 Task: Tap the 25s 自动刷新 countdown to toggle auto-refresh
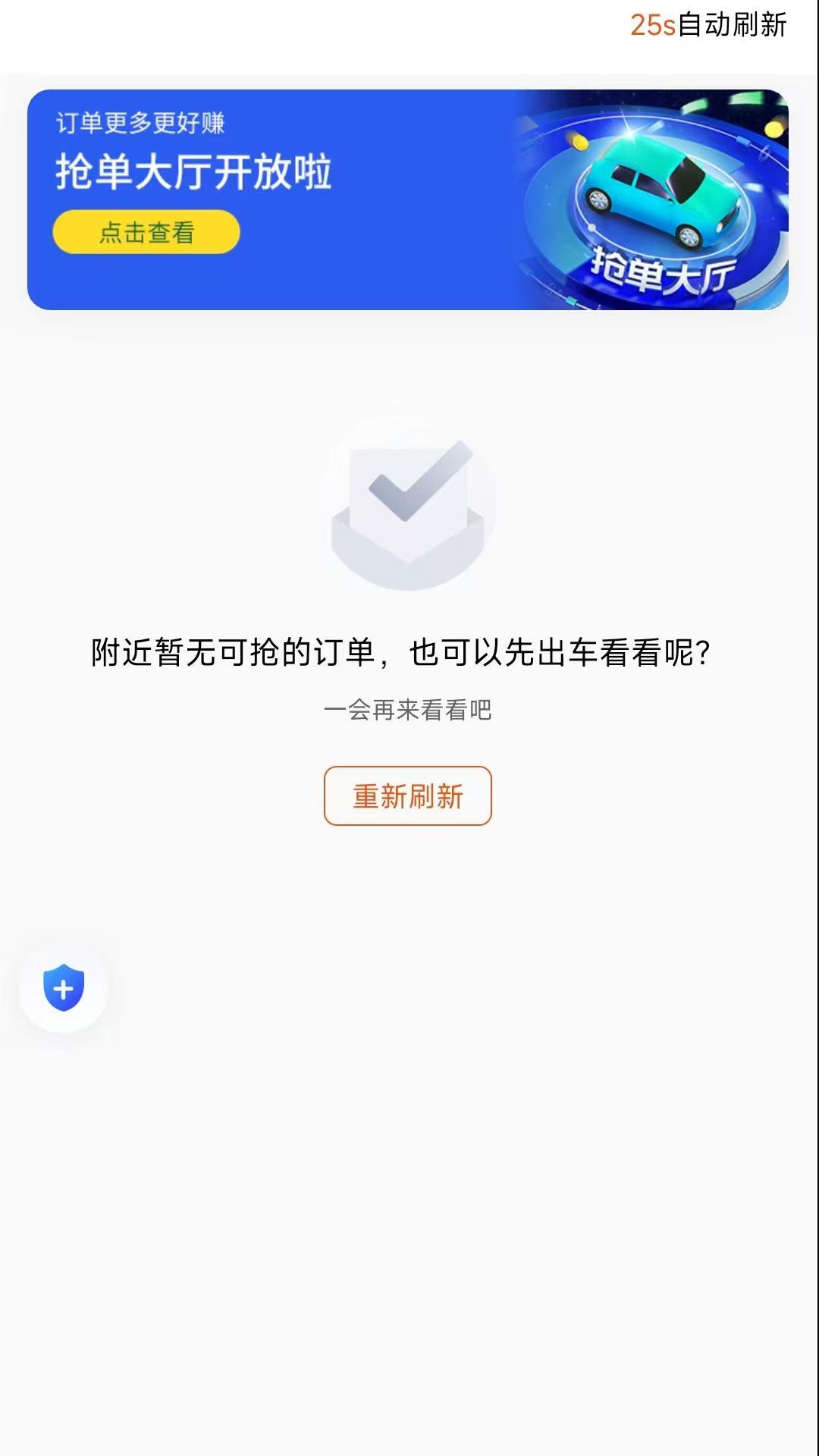[709, 24]
